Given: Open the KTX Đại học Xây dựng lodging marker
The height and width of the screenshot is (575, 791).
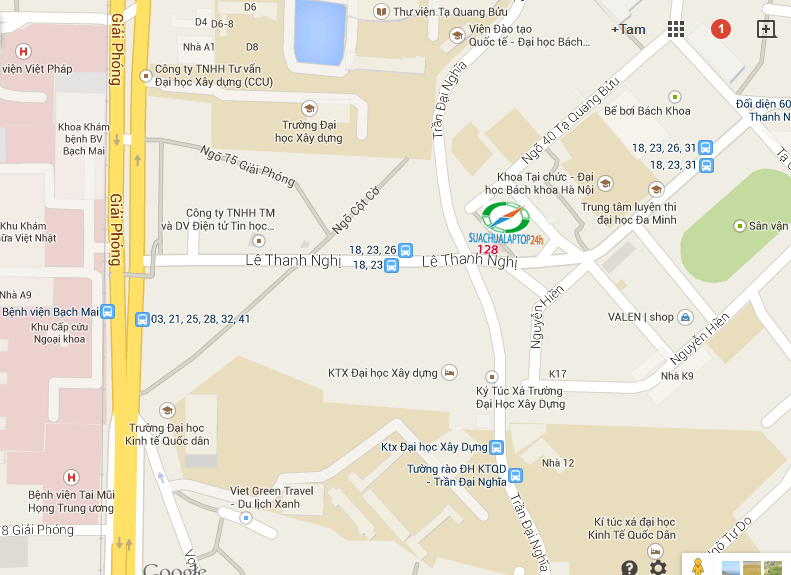Looking at the screenshot, I should coord(450,373).
